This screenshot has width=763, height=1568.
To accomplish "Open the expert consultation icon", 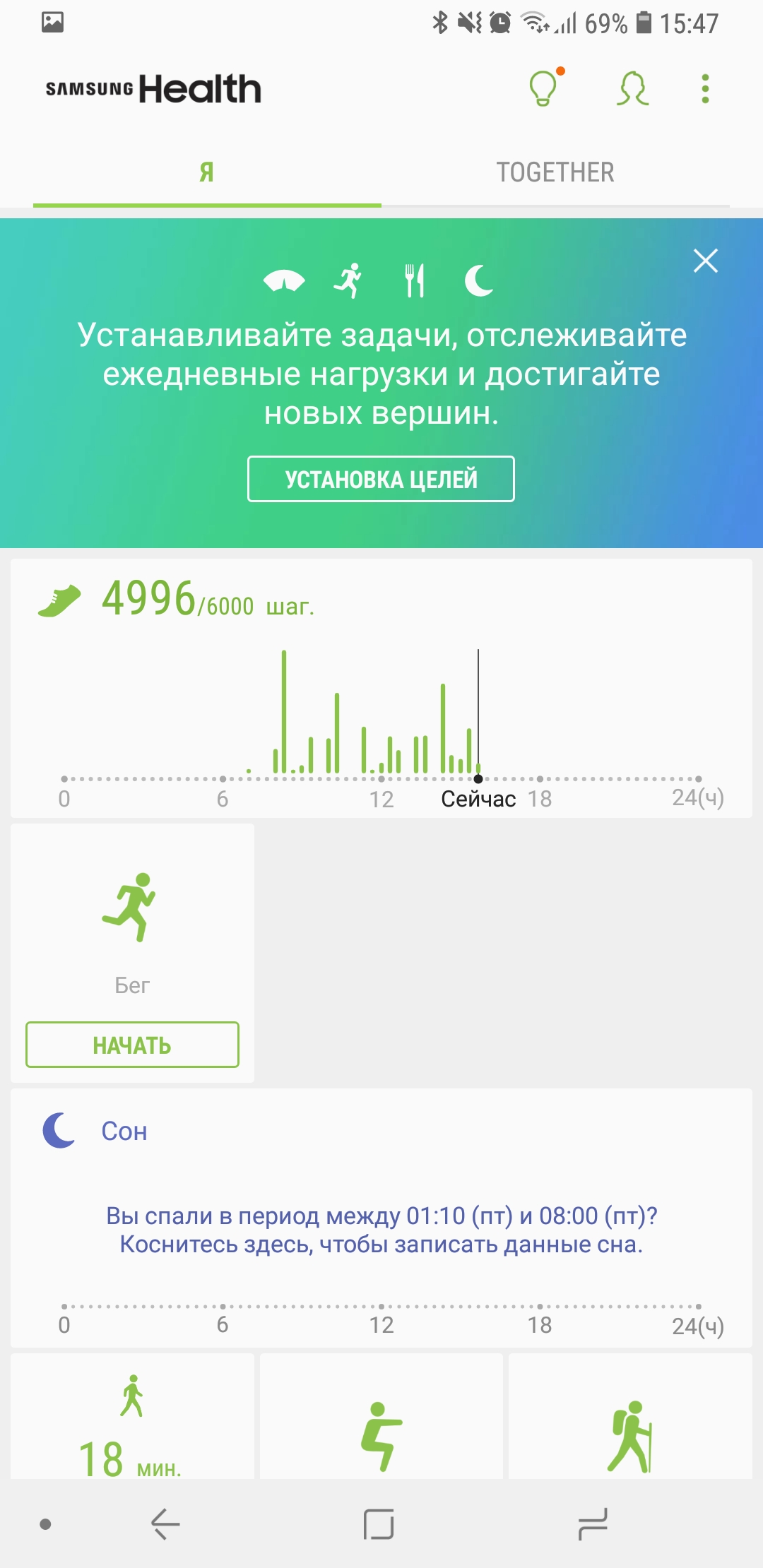I will coord(632,90).
